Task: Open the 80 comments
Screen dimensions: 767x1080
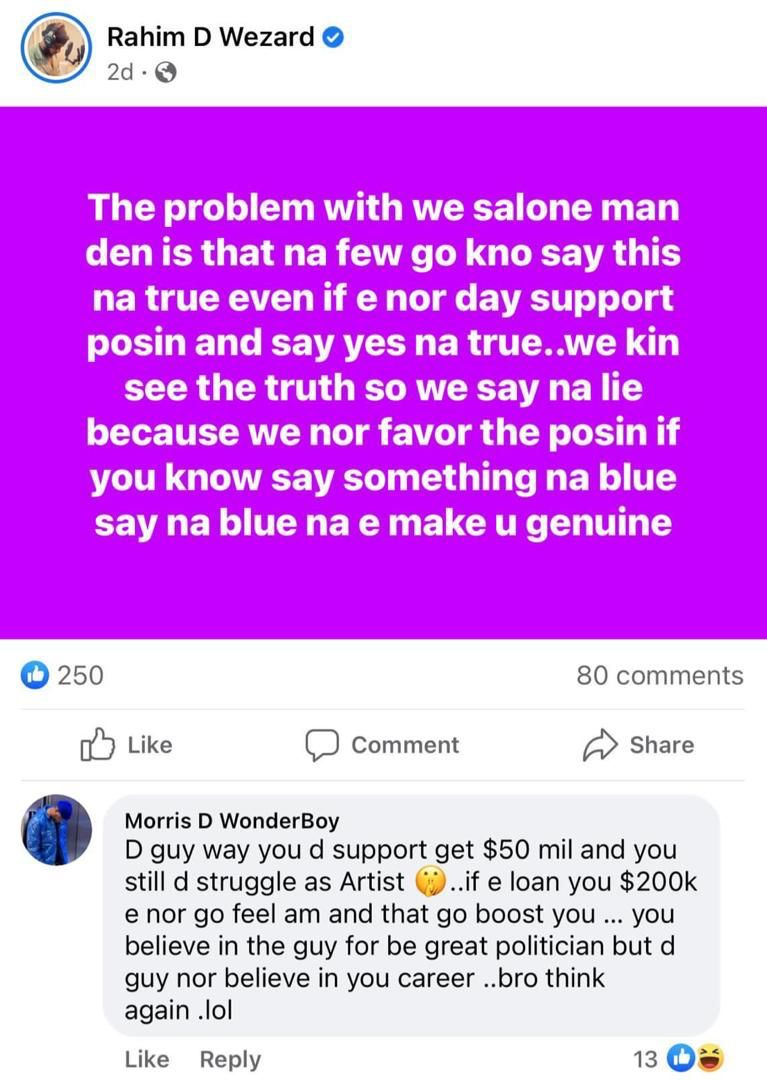Action: click(659, 676)
